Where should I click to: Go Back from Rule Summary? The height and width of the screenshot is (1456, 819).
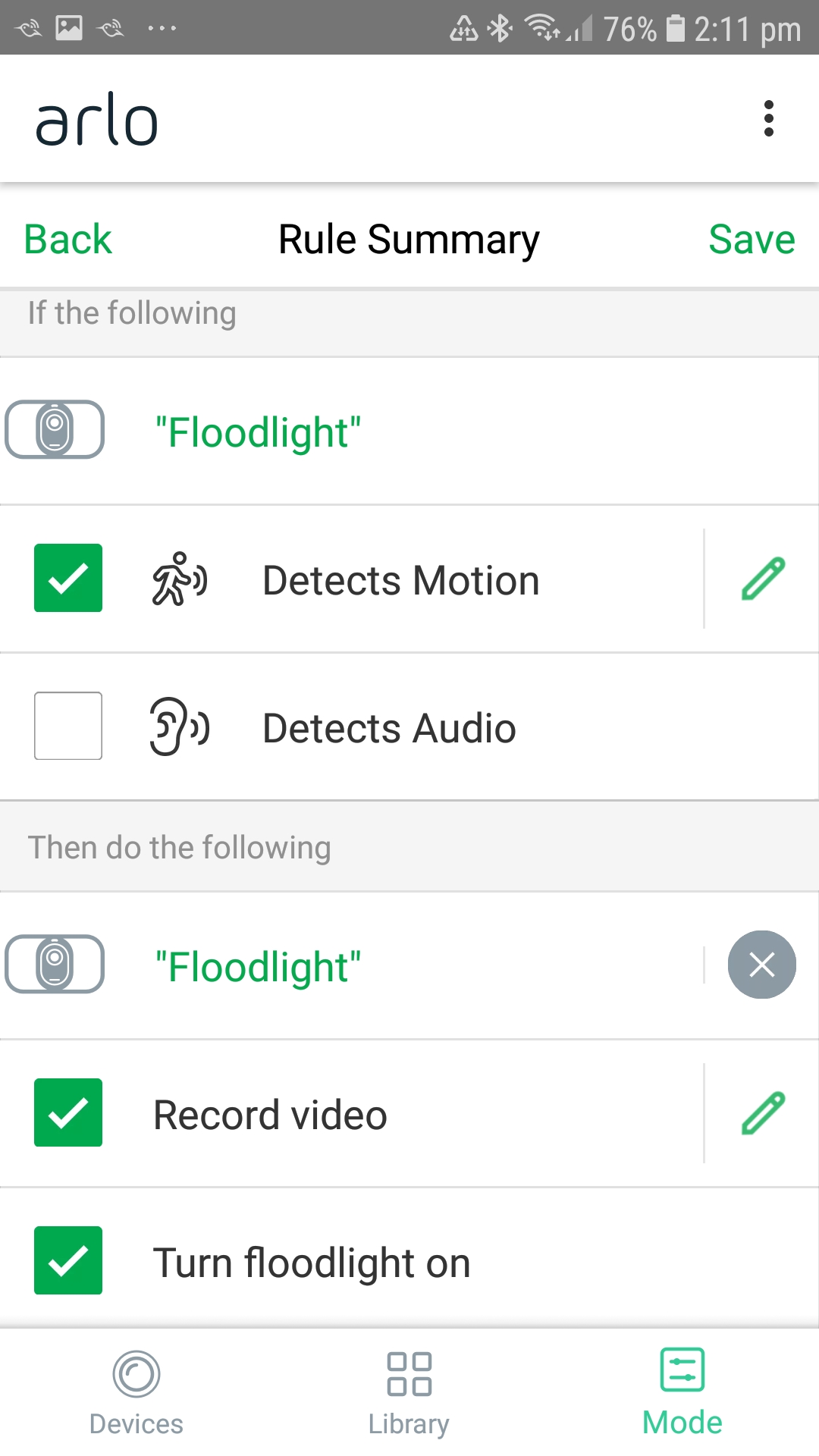[67, 238]
